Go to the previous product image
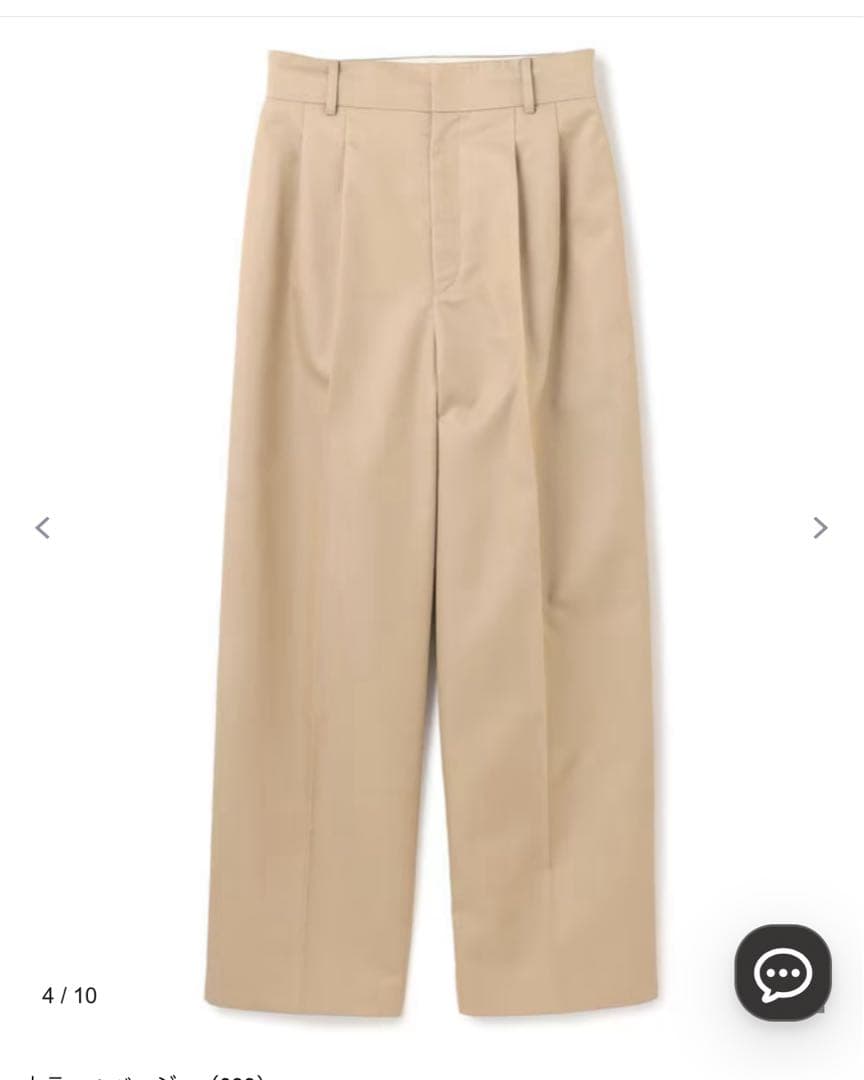Screen dimensions: 864x1080 [x=43, y=527]
